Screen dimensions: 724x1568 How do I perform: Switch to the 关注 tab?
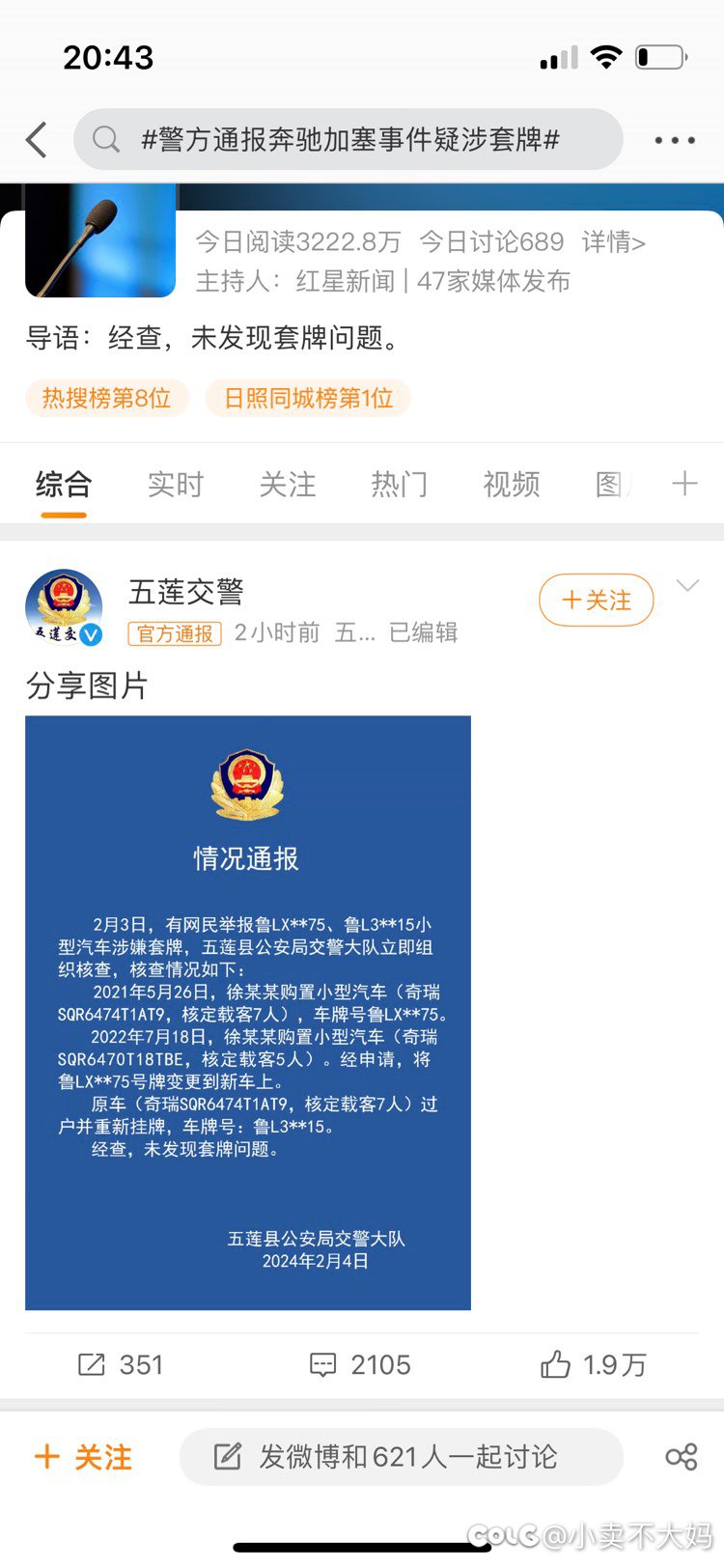pyautogui.click(x=287, y=484)
